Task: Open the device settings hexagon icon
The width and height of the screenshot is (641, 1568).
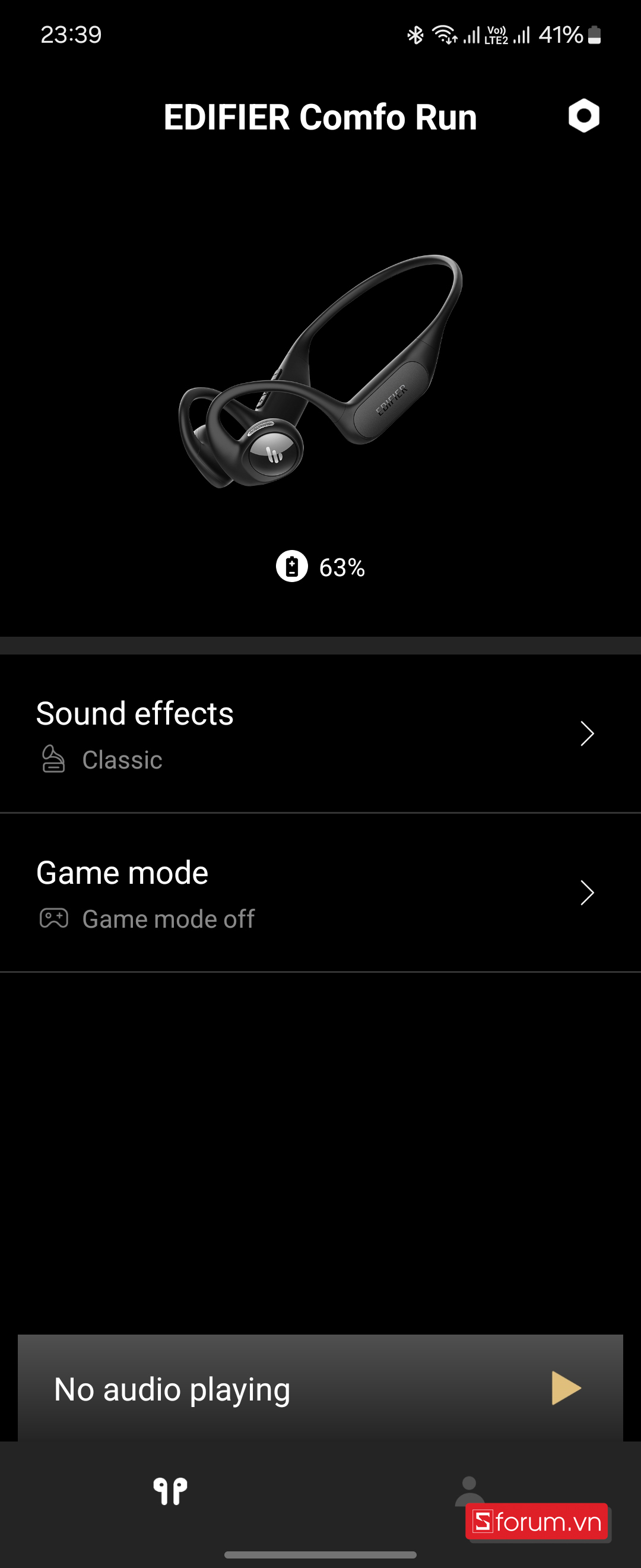Action: [584, 116]
